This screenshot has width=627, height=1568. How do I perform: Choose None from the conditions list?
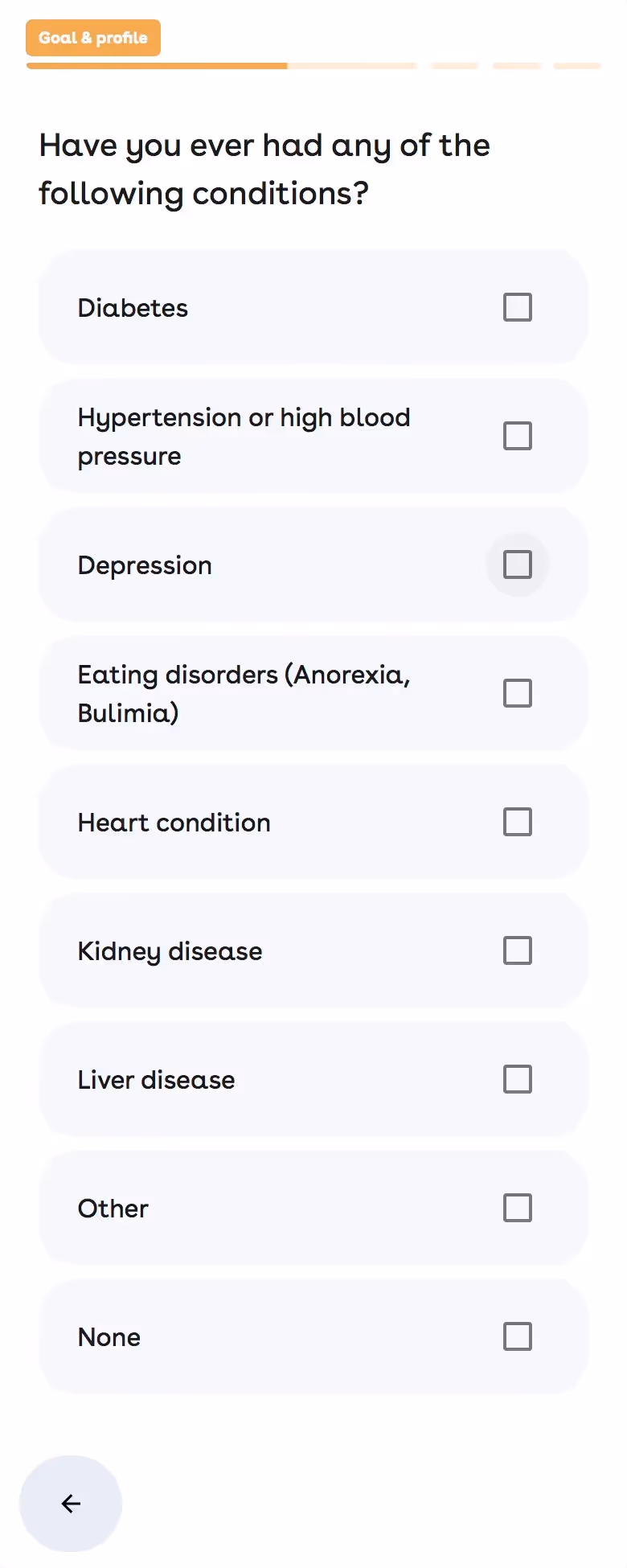pos(517,1336)
